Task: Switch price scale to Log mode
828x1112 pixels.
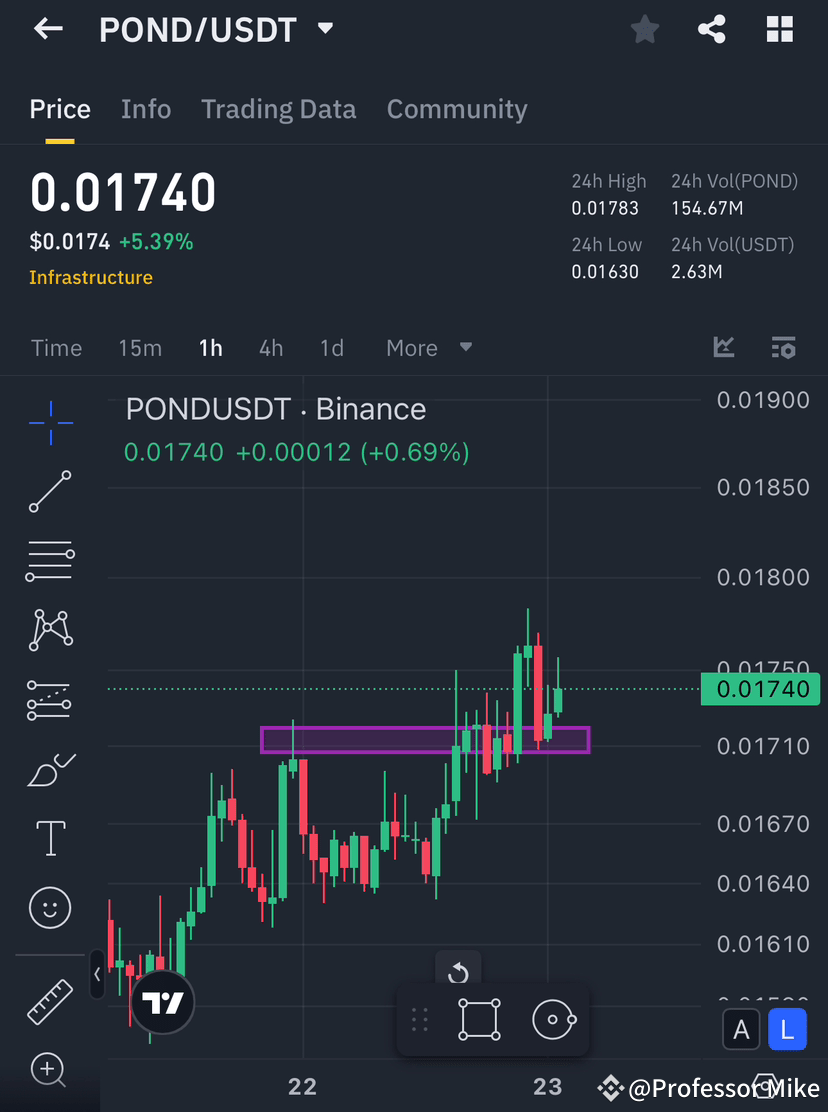Action: 787,1028
